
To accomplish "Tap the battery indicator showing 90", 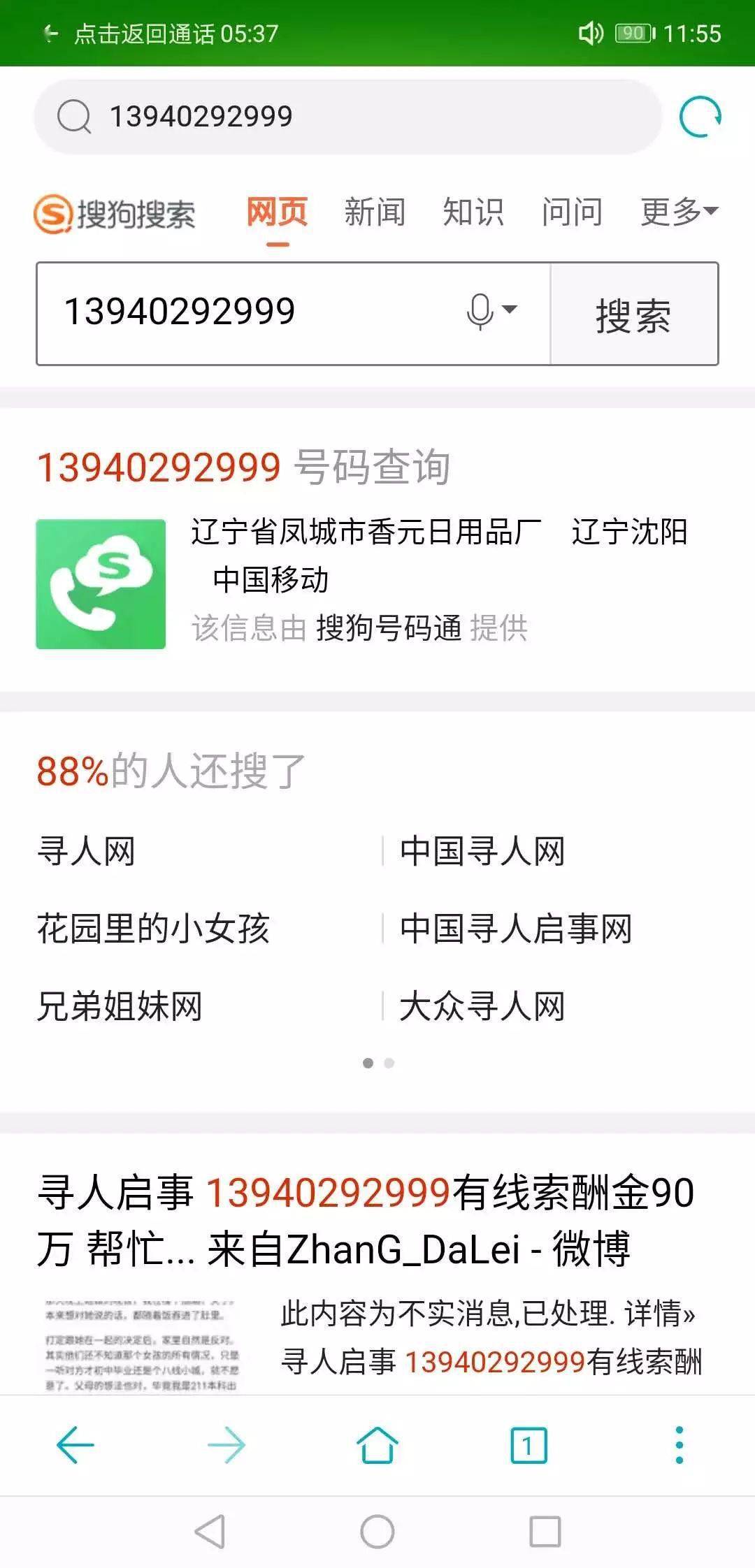I will click(x=632, y=31).
